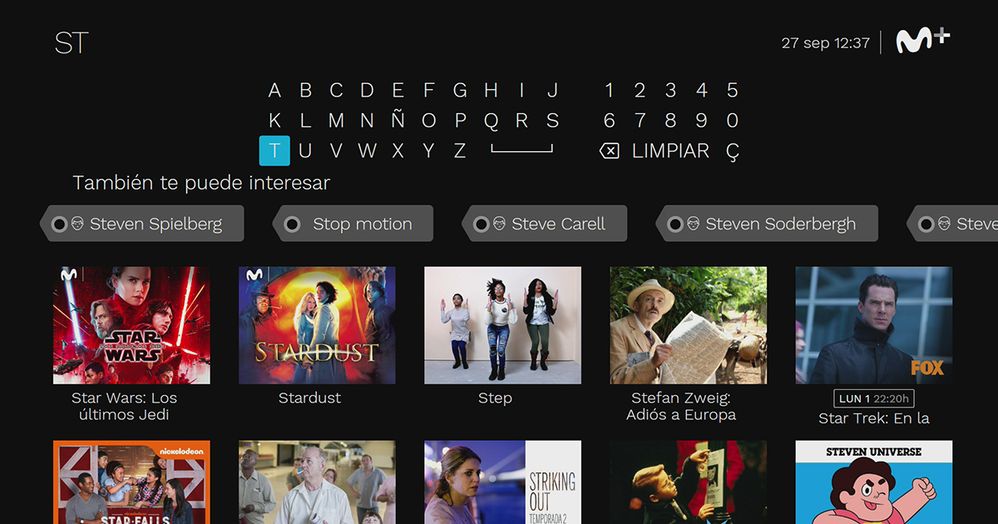Viewport: 998px width, 524px height.
Task: Select the highlighted letter T key
Action: (x=274, y=151)
